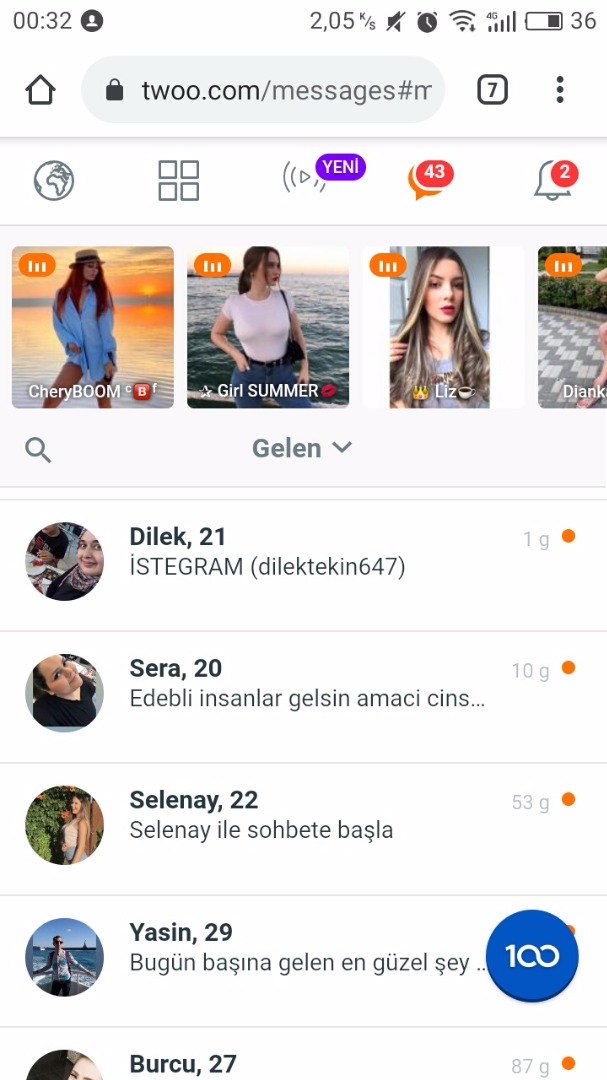
Task: Open messages with 43 unread badge
Action: pyautogui.click(x=428, y=181)
